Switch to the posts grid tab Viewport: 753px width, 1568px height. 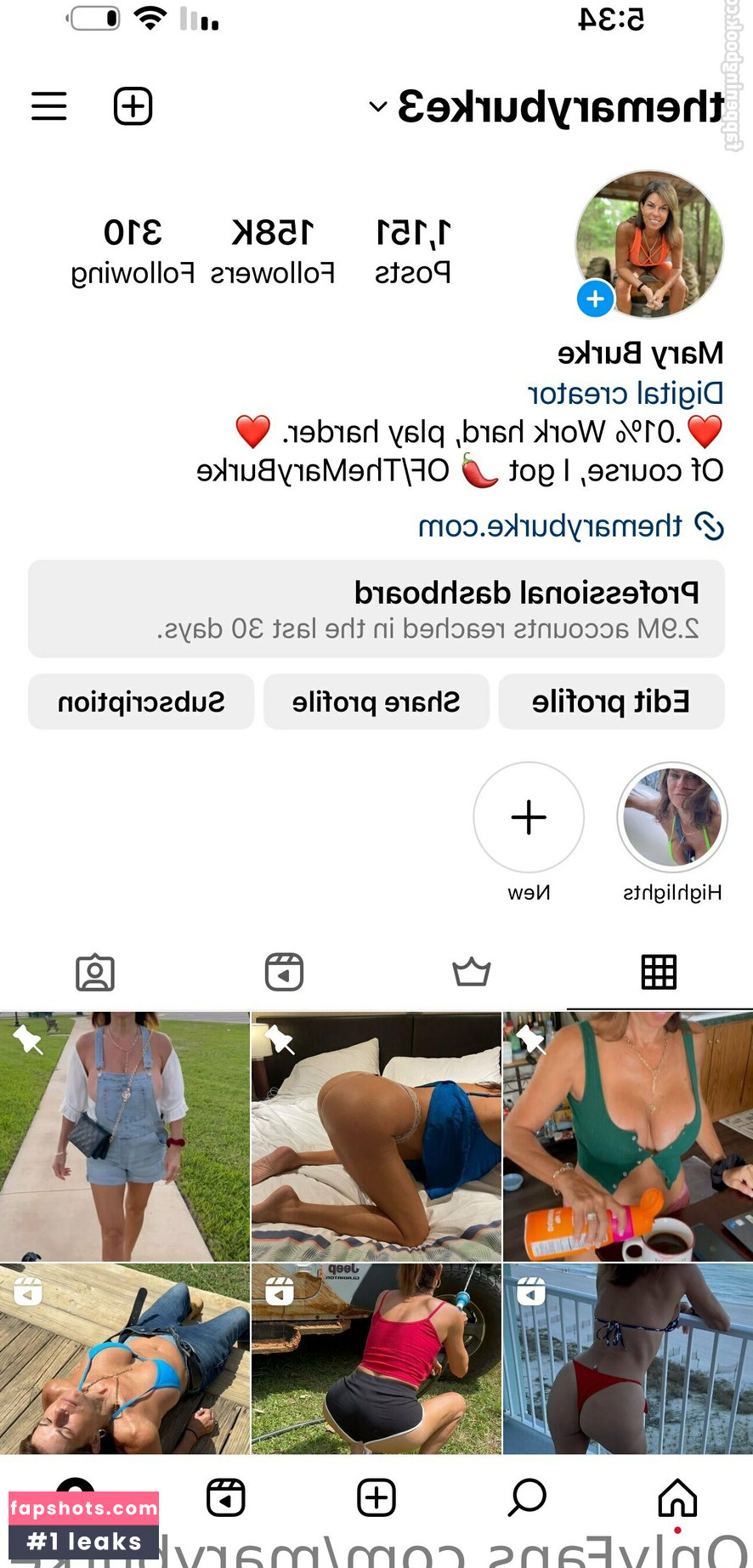coord(659,972)
